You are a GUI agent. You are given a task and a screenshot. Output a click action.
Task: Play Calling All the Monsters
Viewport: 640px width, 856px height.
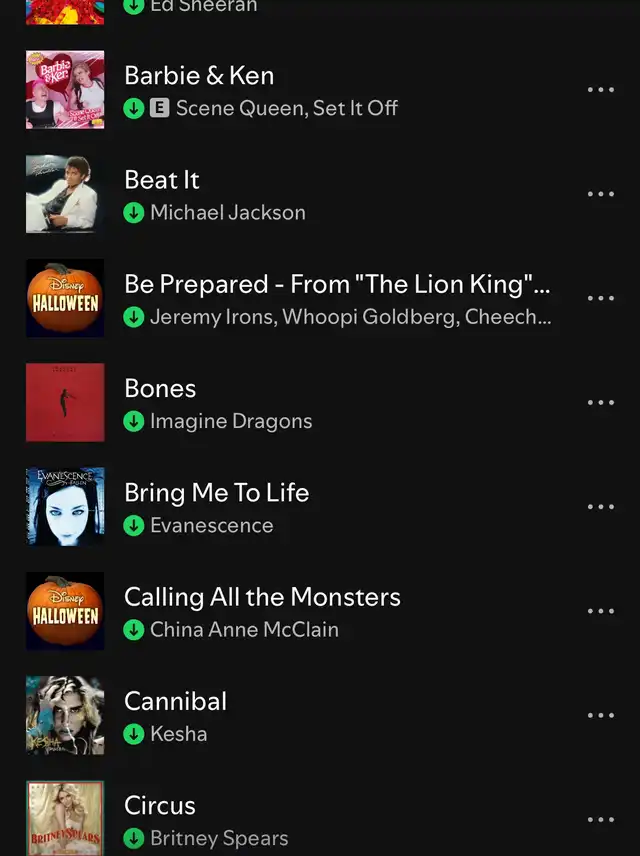tap(262, 598)
